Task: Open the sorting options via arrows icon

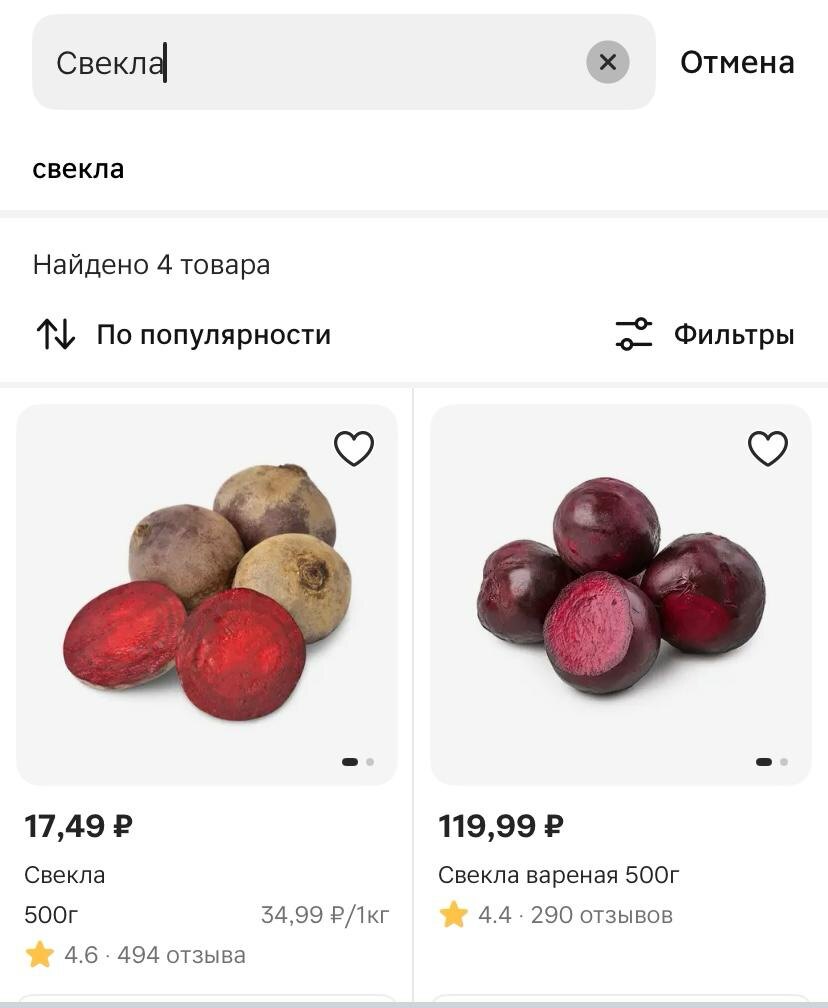Action: pos(57,333)
